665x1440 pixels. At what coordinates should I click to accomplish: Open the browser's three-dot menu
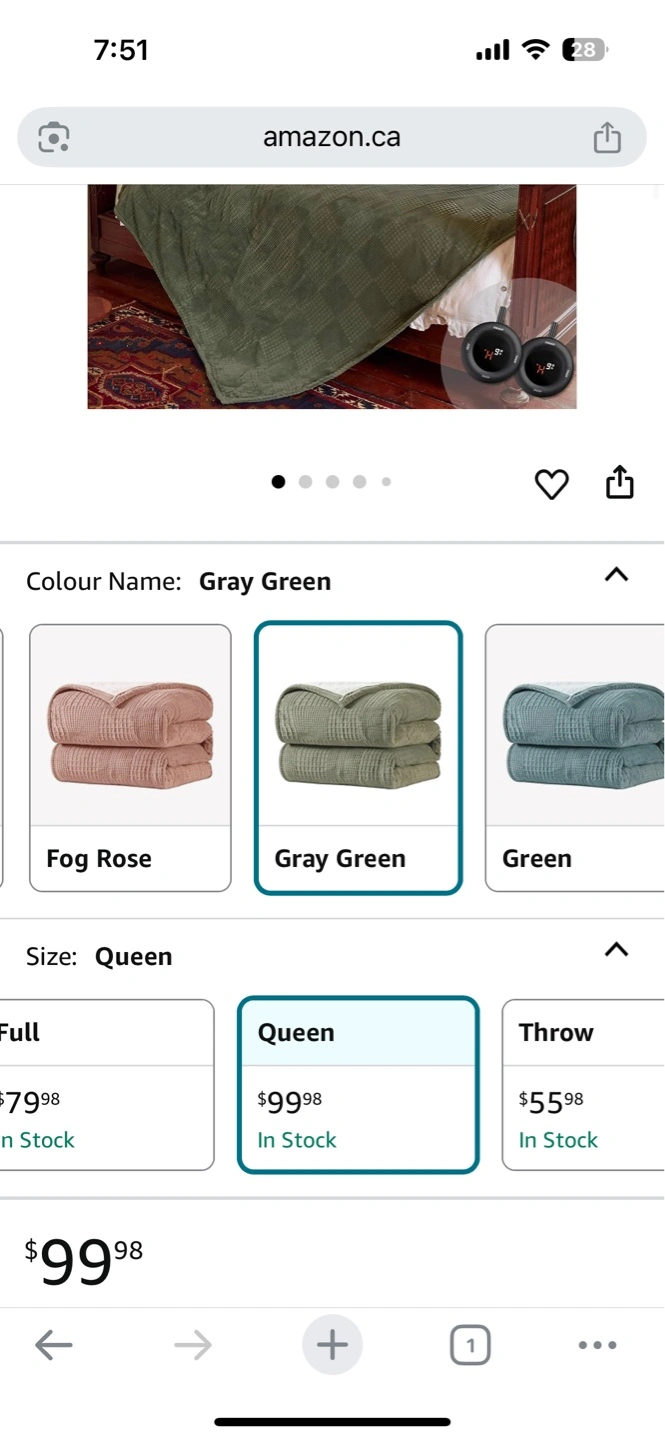tap(597, 1345)
